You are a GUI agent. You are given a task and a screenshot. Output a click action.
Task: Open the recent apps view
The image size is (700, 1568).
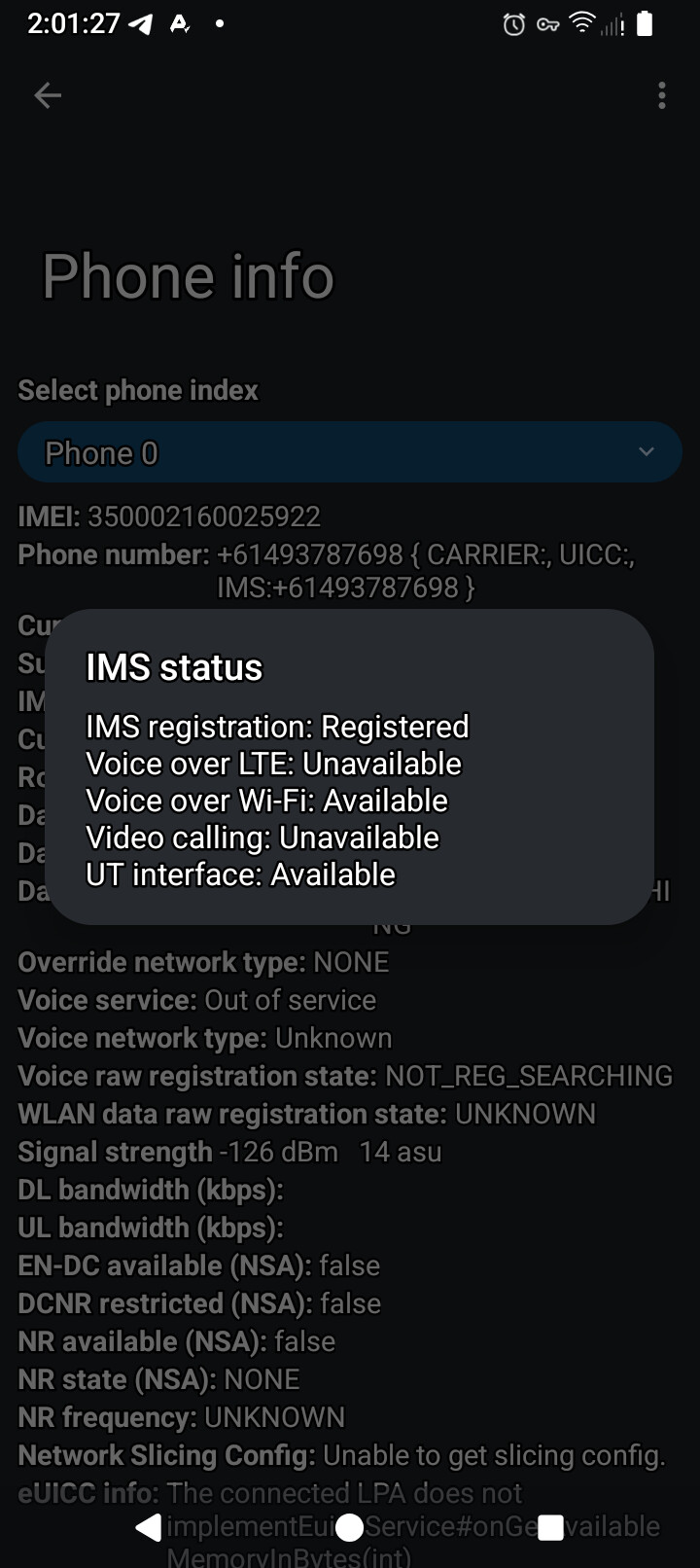pyautogui.click(x=550, y=1527)
